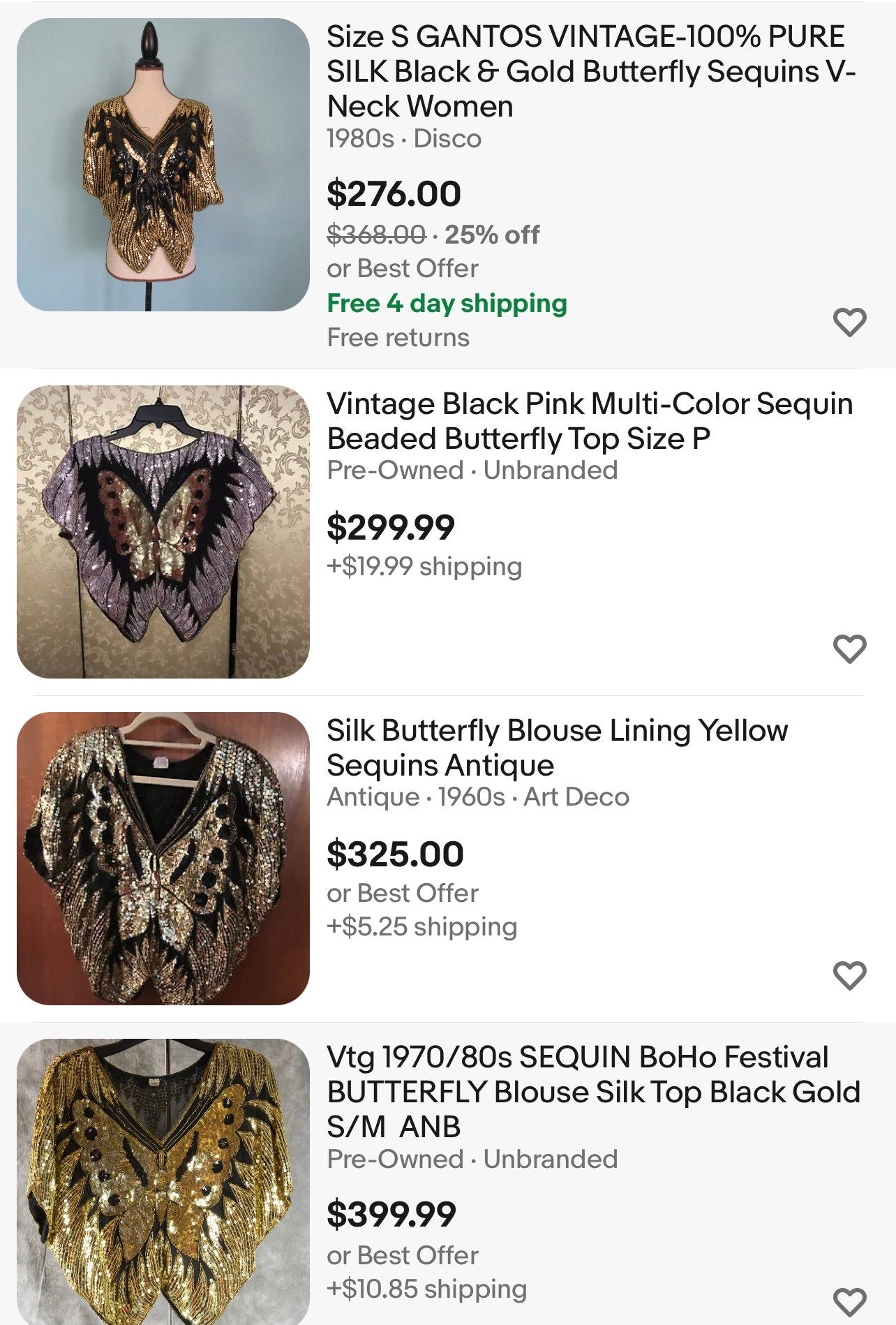Click the 1980s Disco attribute text
Image resolution: width=896 pixels, height=1325 pixels.
(x=403, y=139)
